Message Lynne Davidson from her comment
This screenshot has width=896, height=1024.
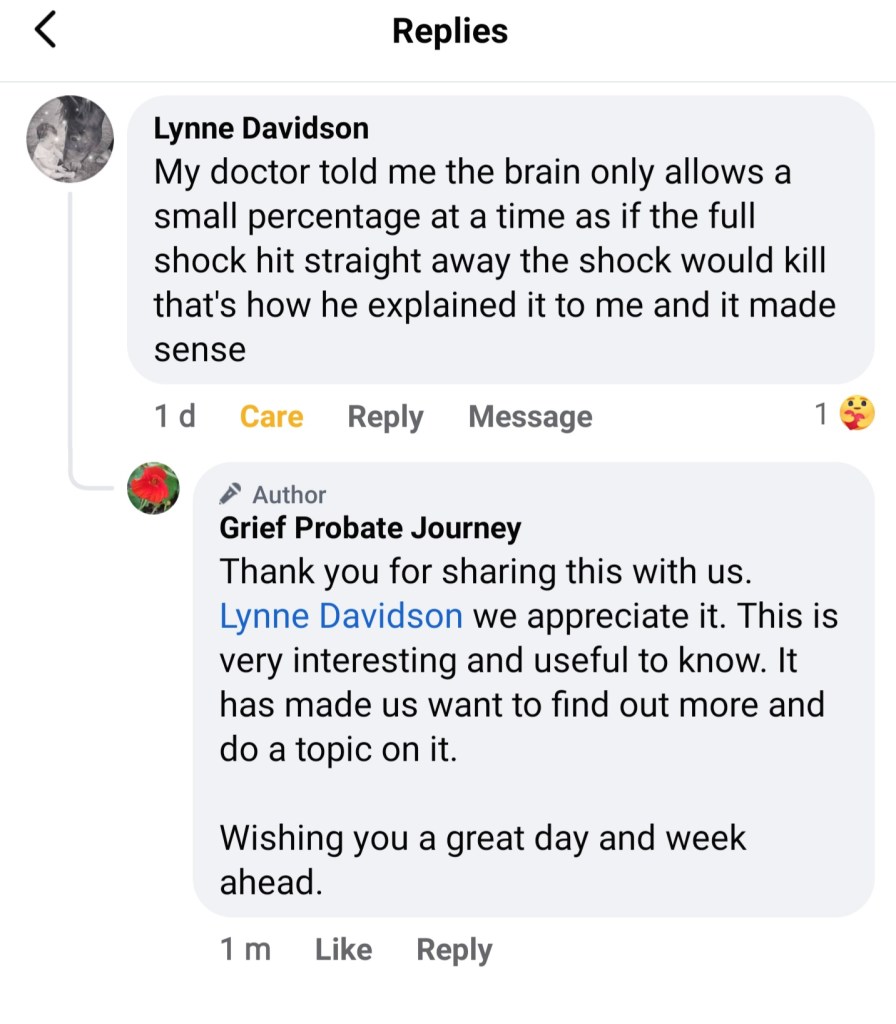pos(530,416)
